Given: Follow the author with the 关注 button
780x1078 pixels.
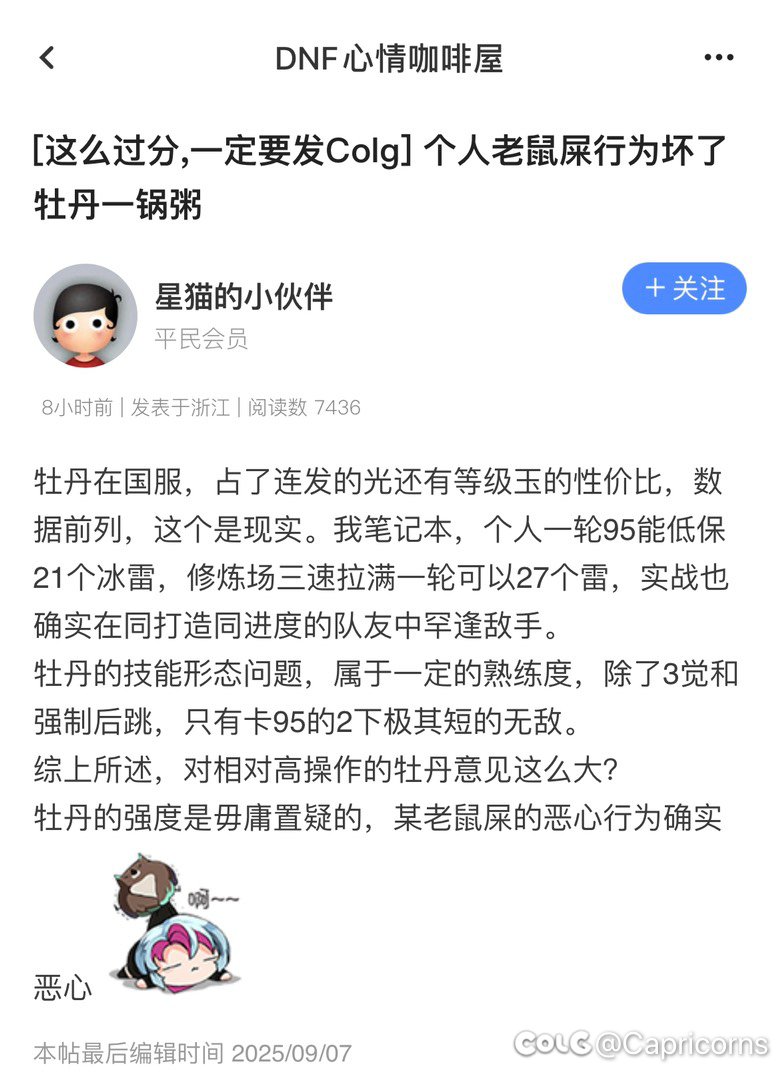Looking at the screenshot, I should tap(684, 289).
